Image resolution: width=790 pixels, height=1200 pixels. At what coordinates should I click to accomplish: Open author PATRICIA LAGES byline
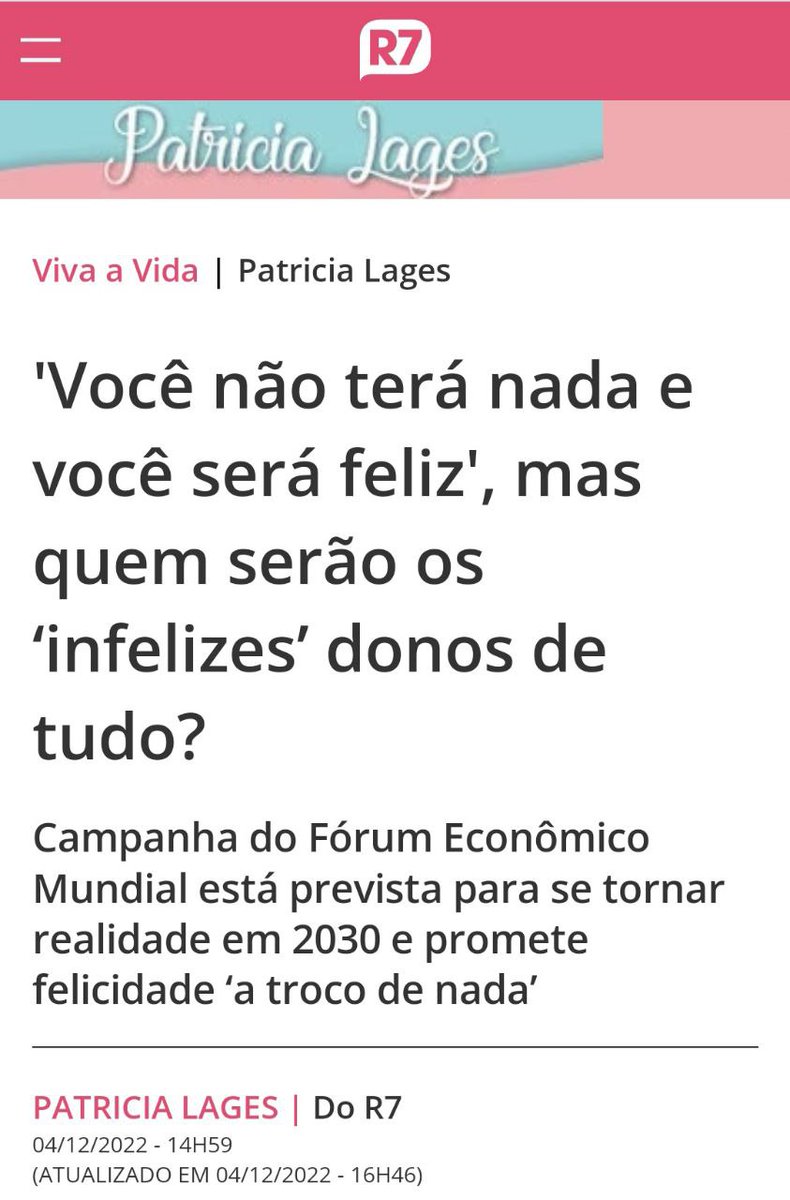155,1108
